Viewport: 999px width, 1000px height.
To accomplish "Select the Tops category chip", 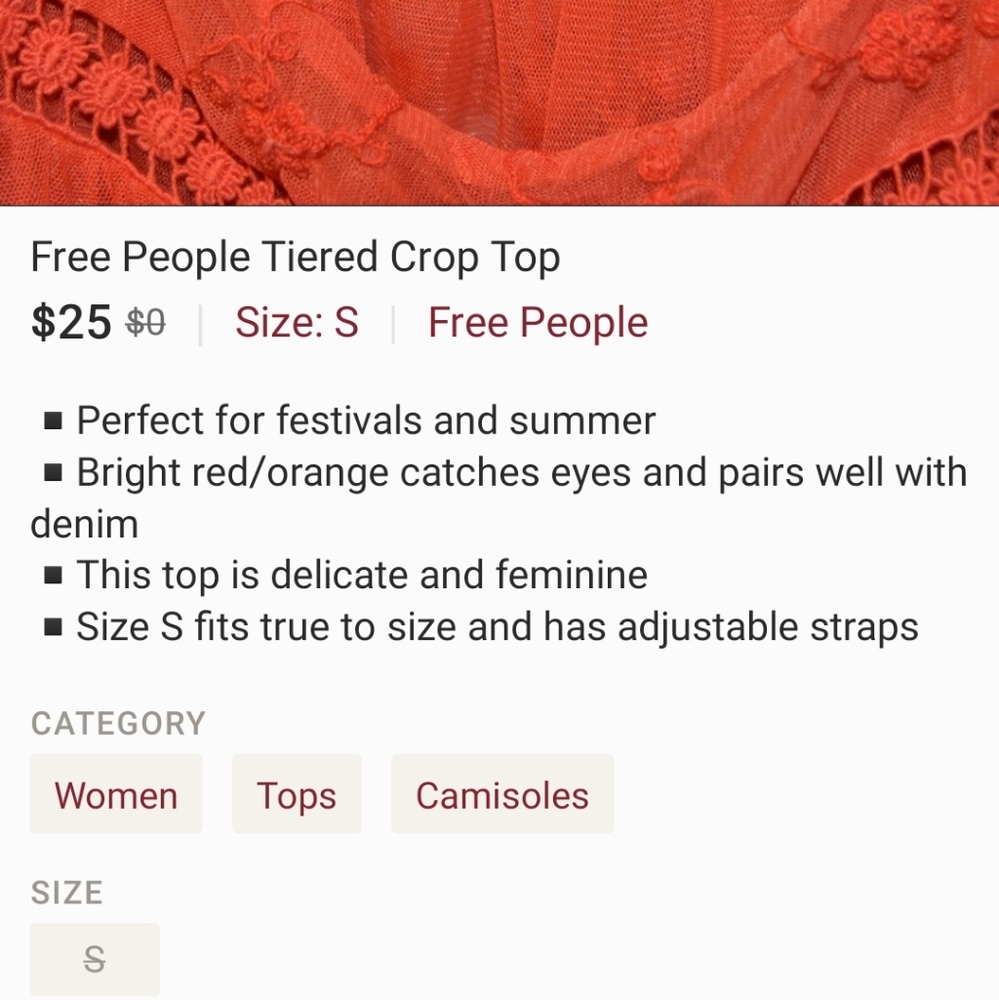I will 296,794.
